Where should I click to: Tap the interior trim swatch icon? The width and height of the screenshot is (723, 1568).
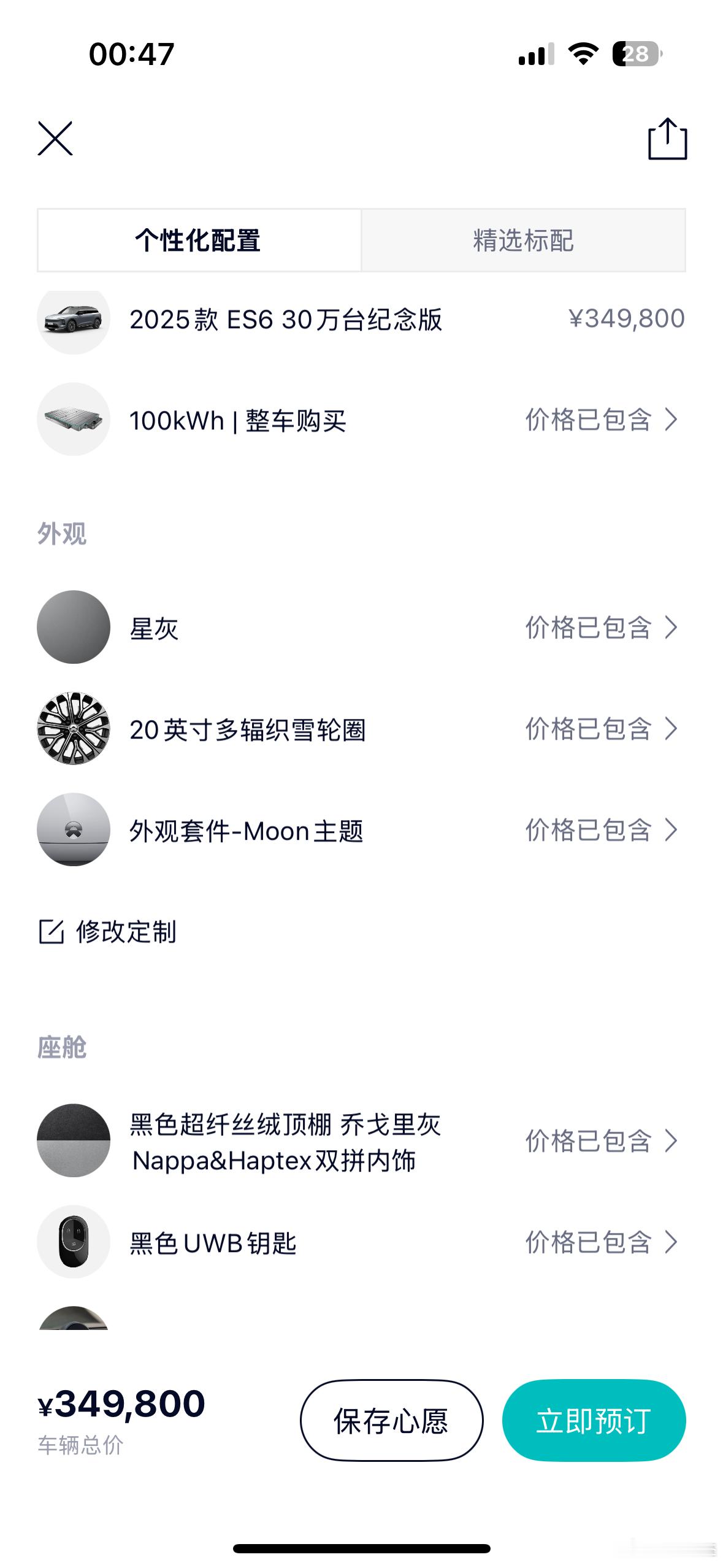[x=74, y=1141]
